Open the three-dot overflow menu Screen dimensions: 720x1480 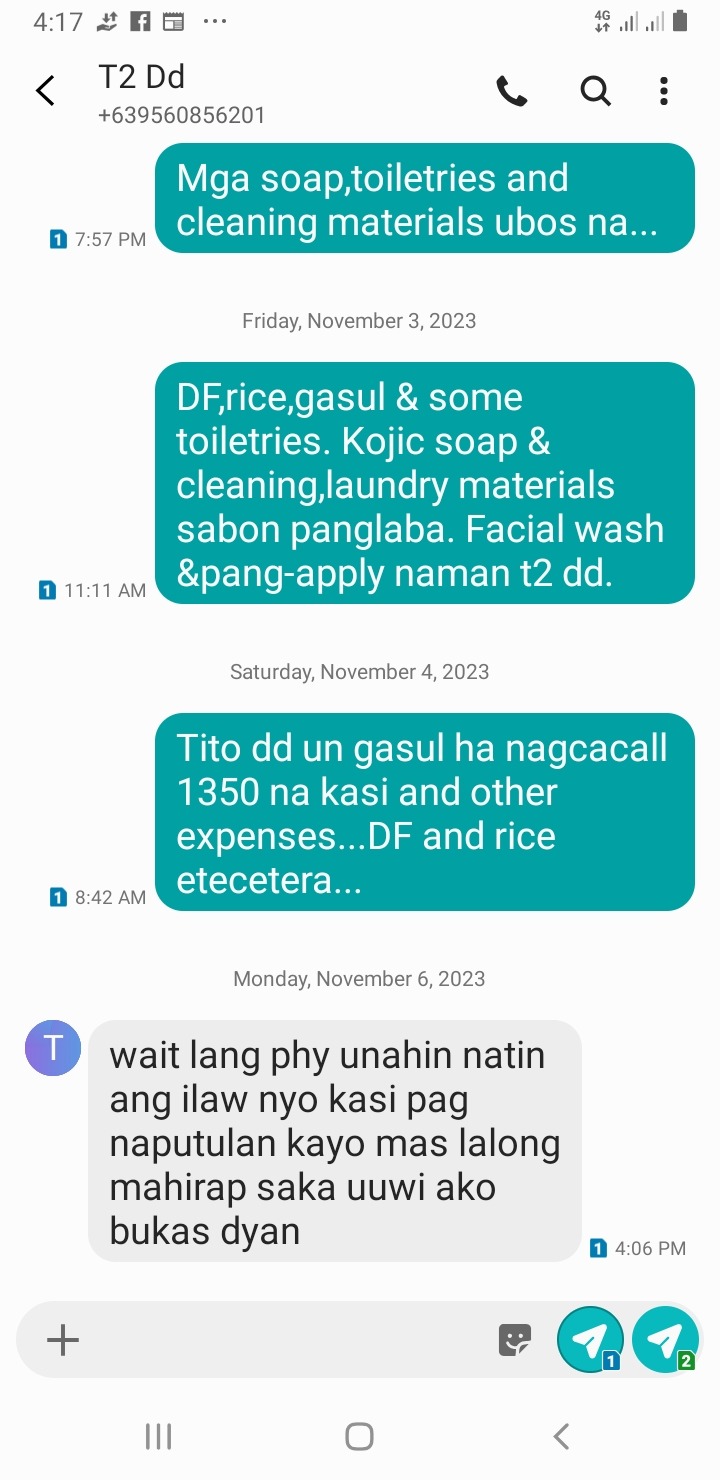[x=664, y=92]
